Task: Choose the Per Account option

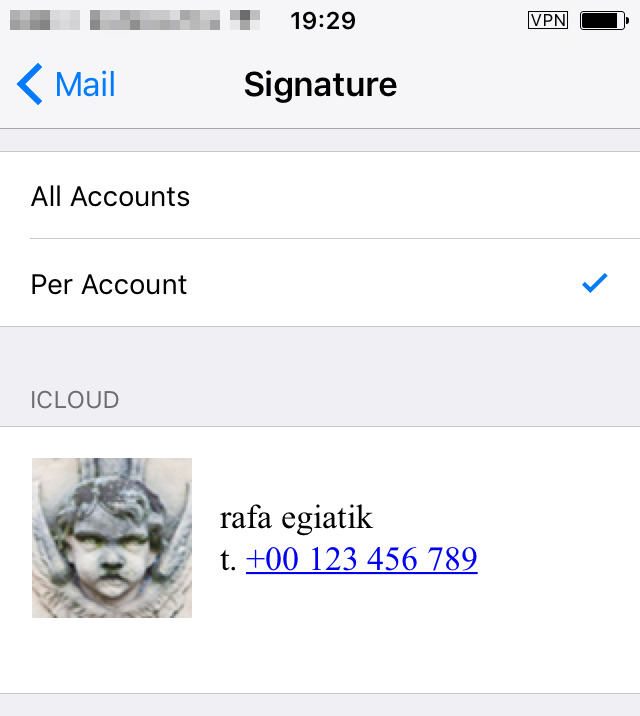Action: [x=320, y=283]
